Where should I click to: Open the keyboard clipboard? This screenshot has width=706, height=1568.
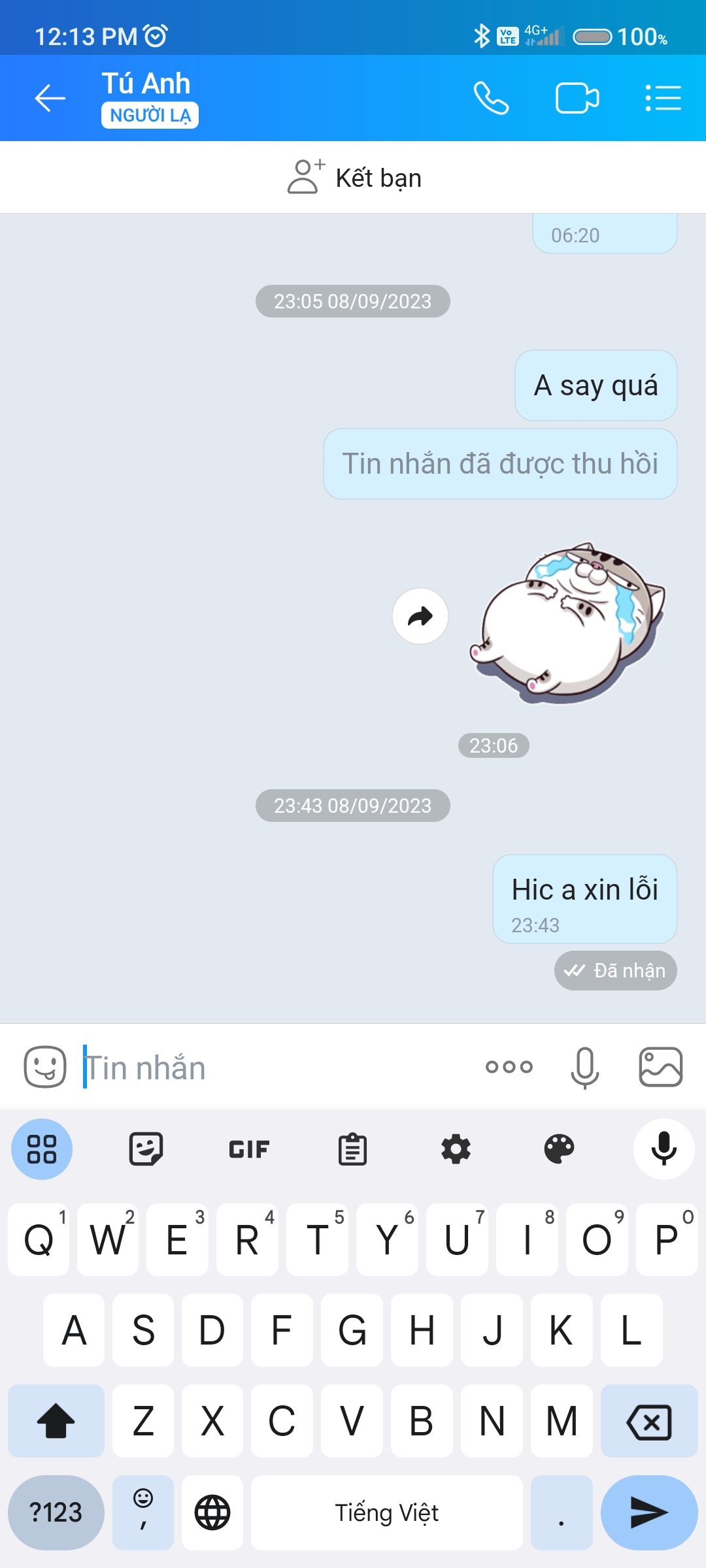pos(352,1149)
